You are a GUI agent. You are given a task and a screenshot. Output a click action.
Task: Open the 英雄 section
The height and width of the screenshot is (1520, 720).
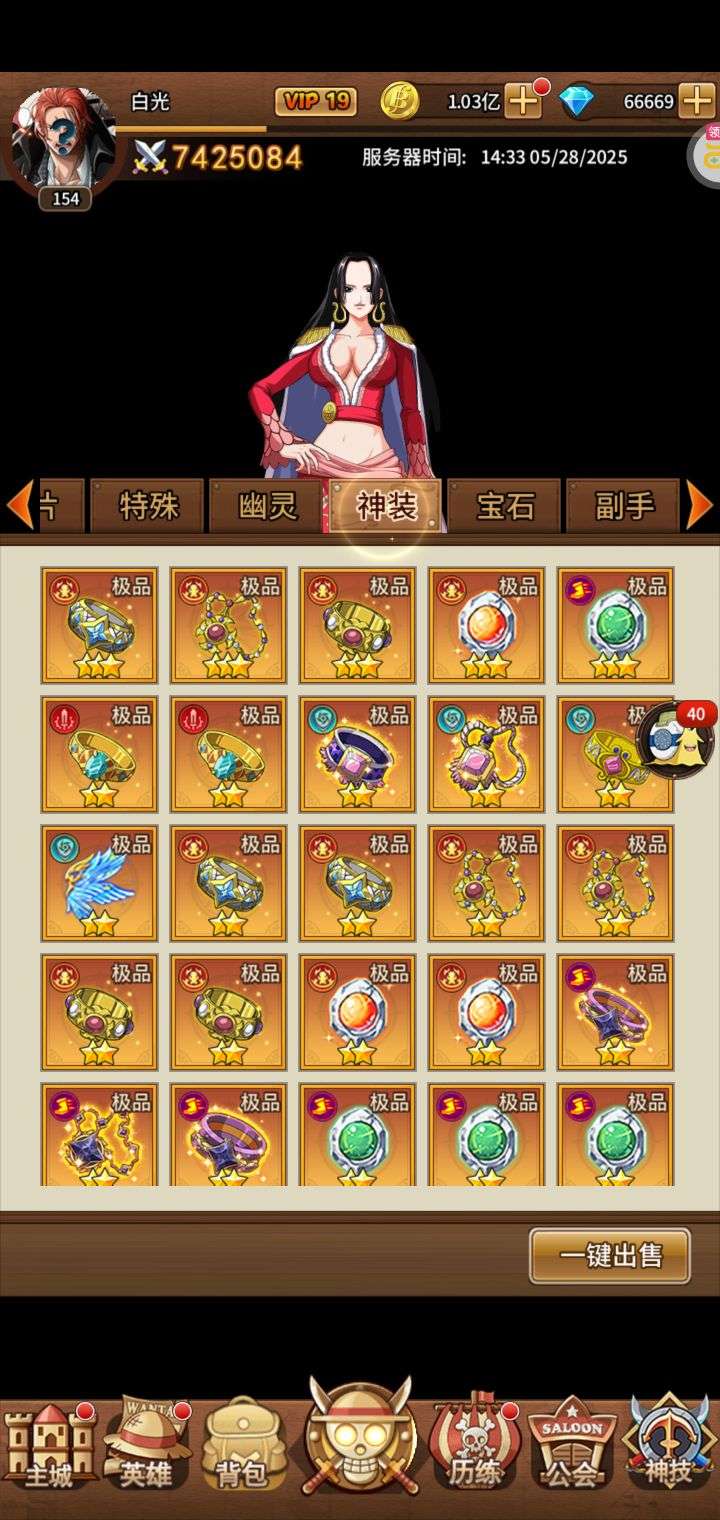pos(147,1446)
